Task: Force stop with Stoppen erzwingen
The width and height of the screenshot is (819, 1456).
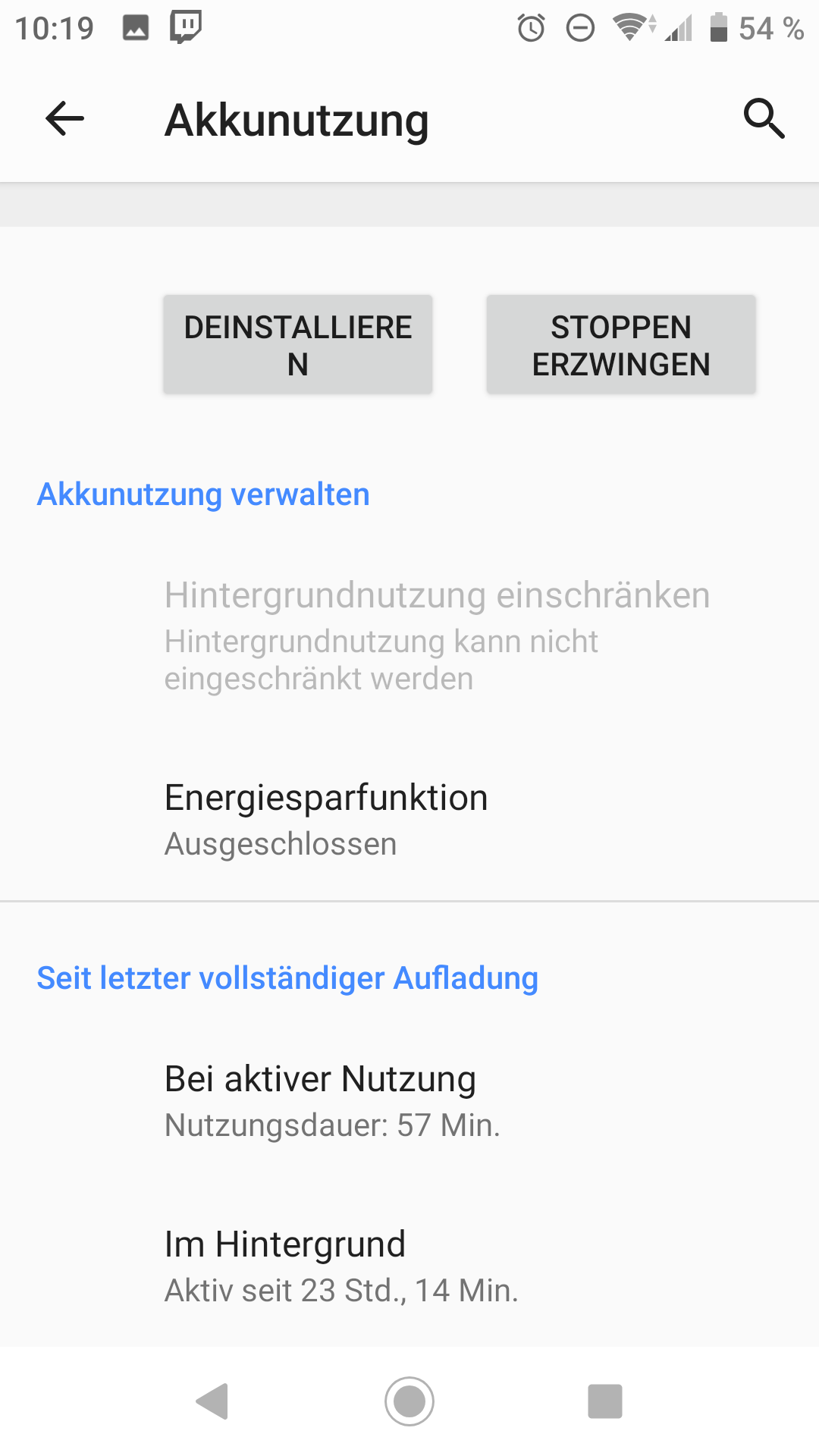Action: point(621,345)
